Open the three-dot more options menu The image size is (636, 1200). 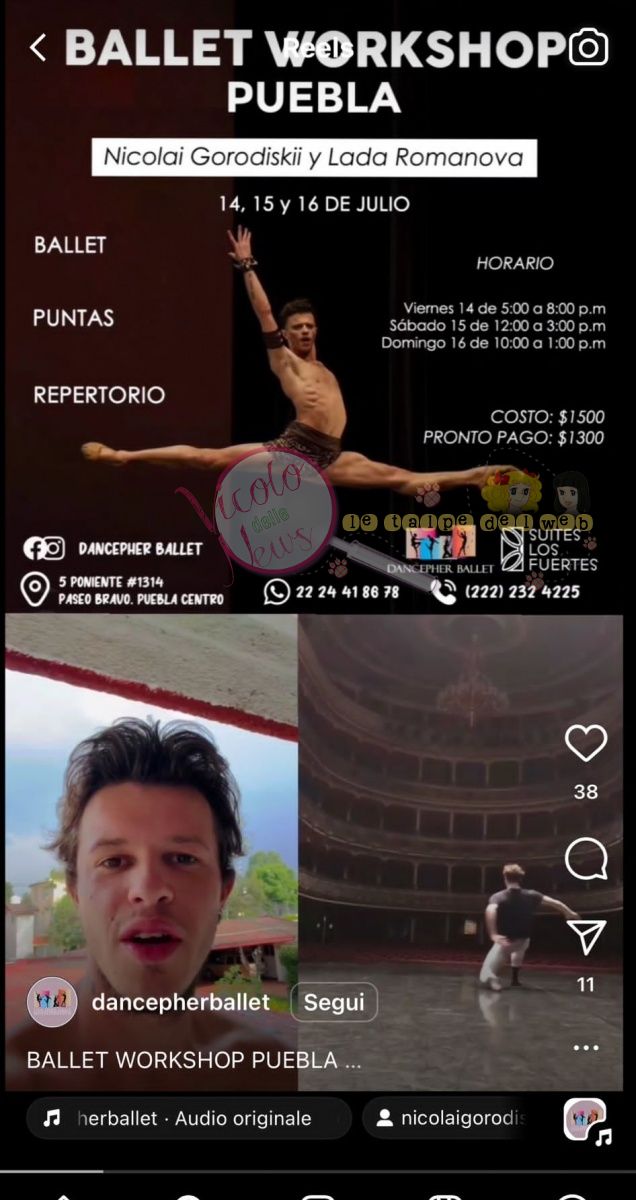point(586,1047)
